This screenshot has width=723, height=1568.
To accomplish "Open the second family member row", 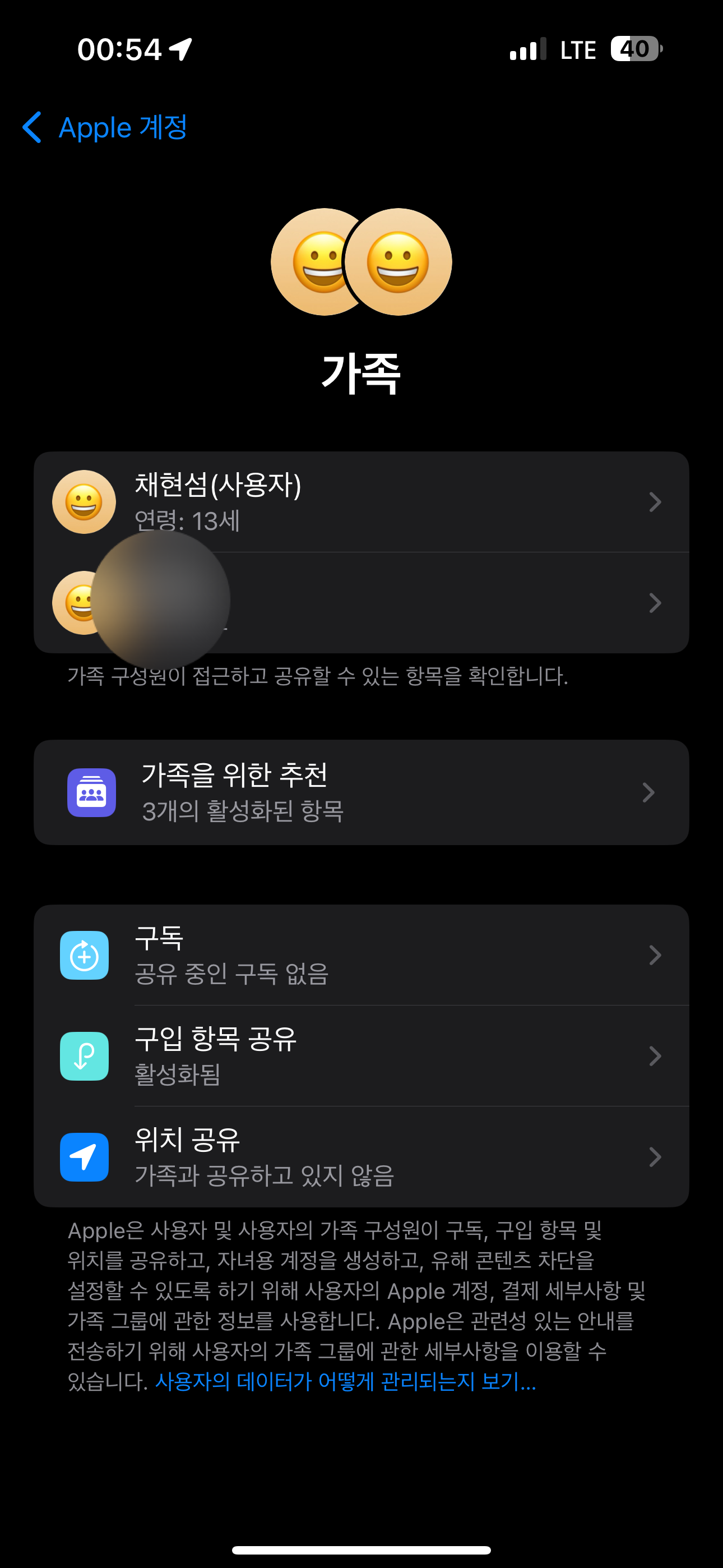I will 426,603.
